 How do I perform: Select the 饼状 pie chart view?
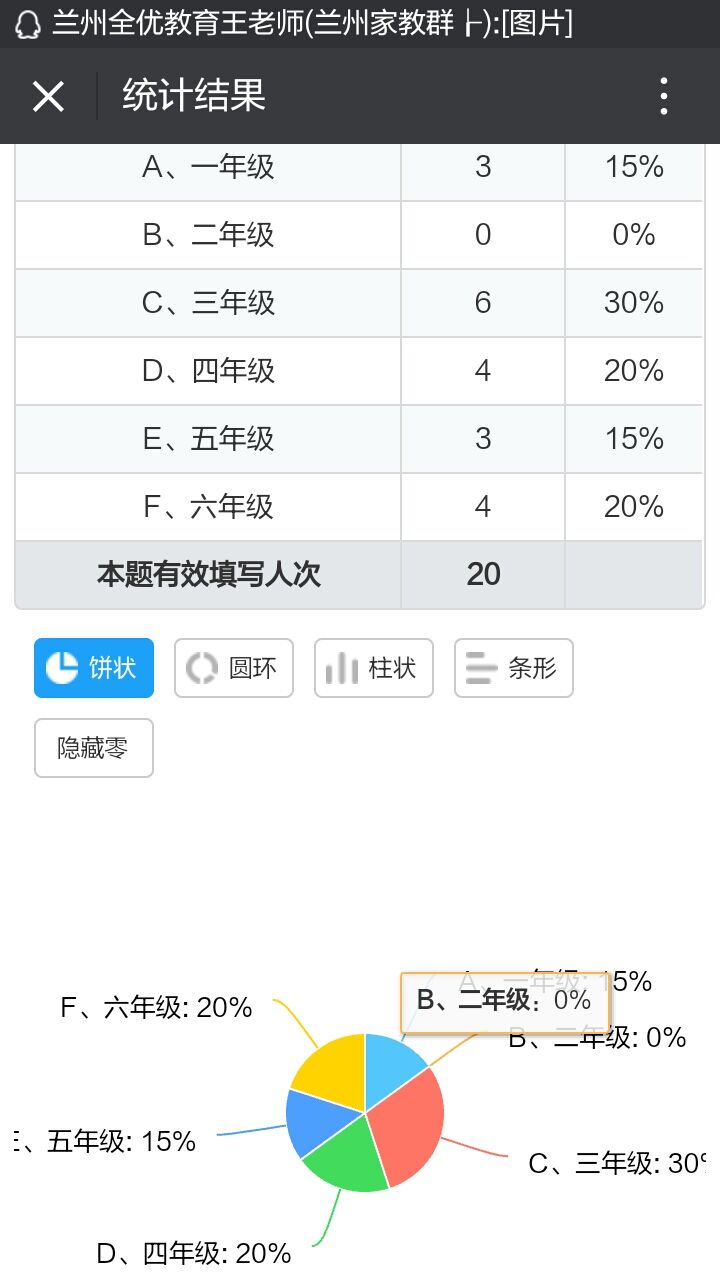pyautogui.click(x=94, y=668)
